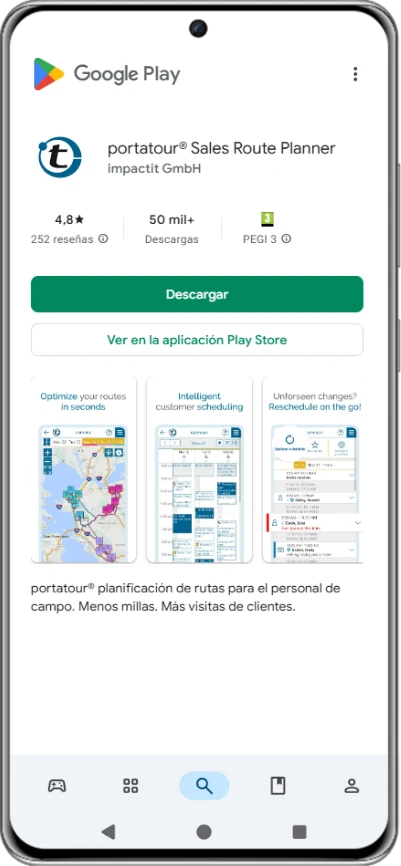
Task: Open the overflow menu
Action: [355, 74]
